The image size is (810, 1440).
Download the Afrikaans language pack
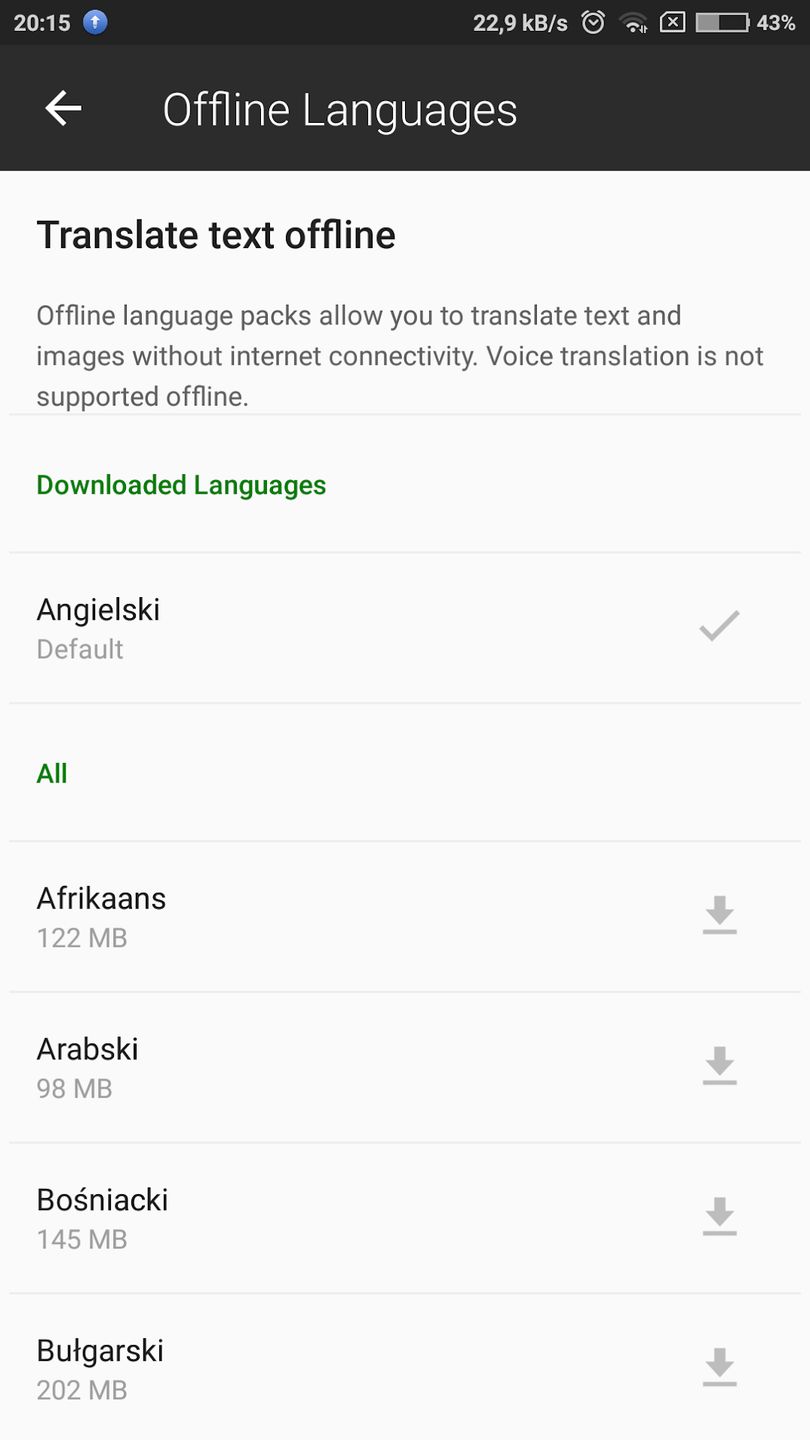[x=719, y=916]
